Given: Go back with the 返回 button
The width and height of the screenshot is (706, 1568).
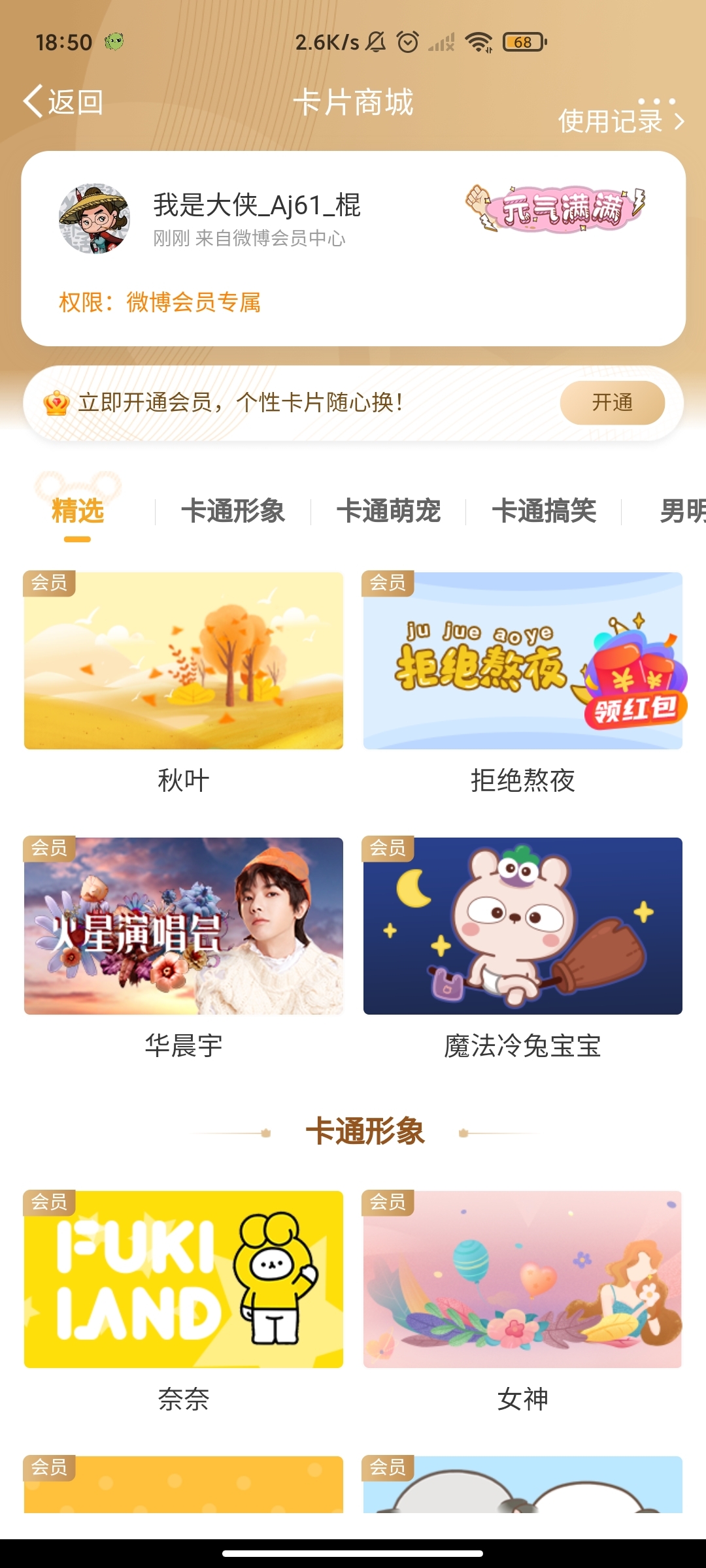Looking at the screenshot, I should 63,102.
